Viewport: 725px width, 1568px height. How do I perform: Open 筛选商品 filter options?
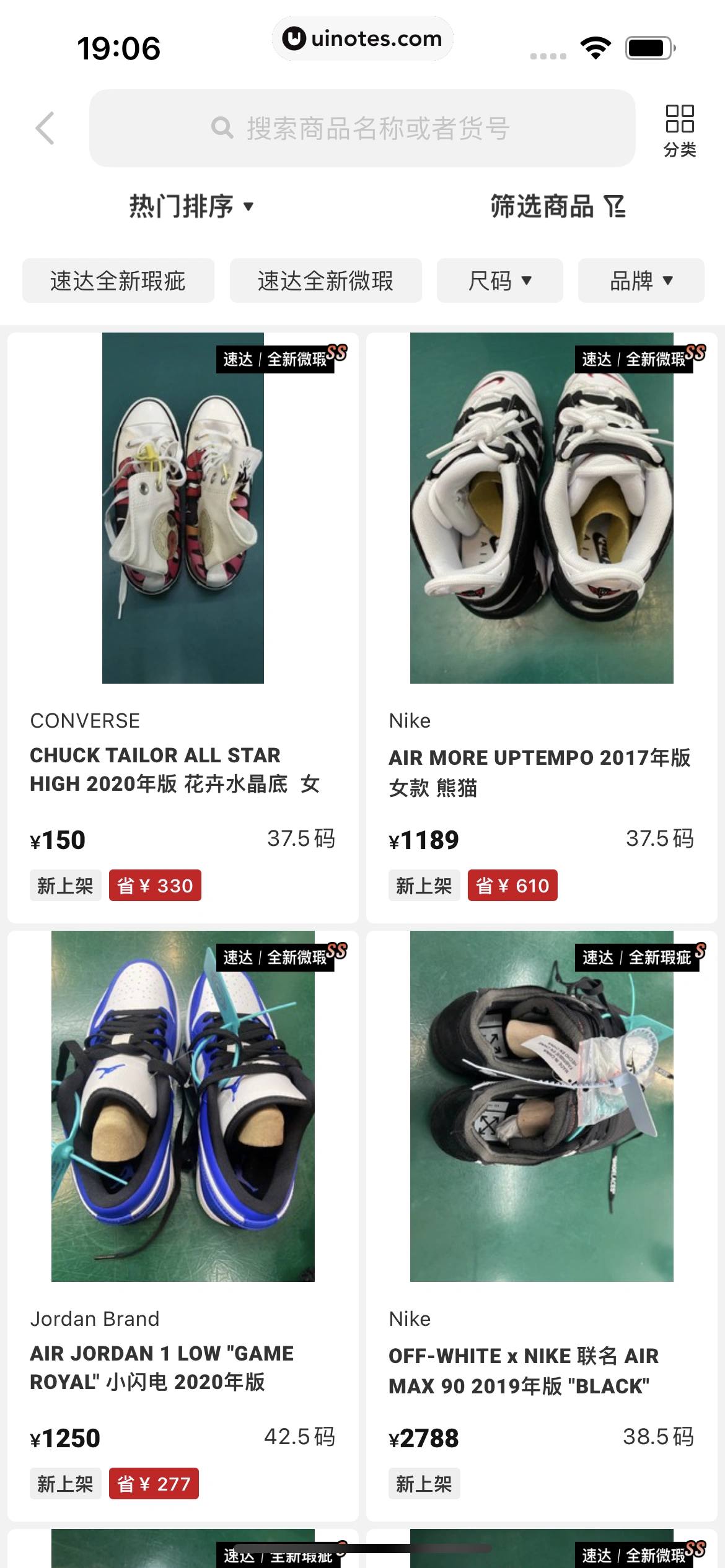point(558,206)
